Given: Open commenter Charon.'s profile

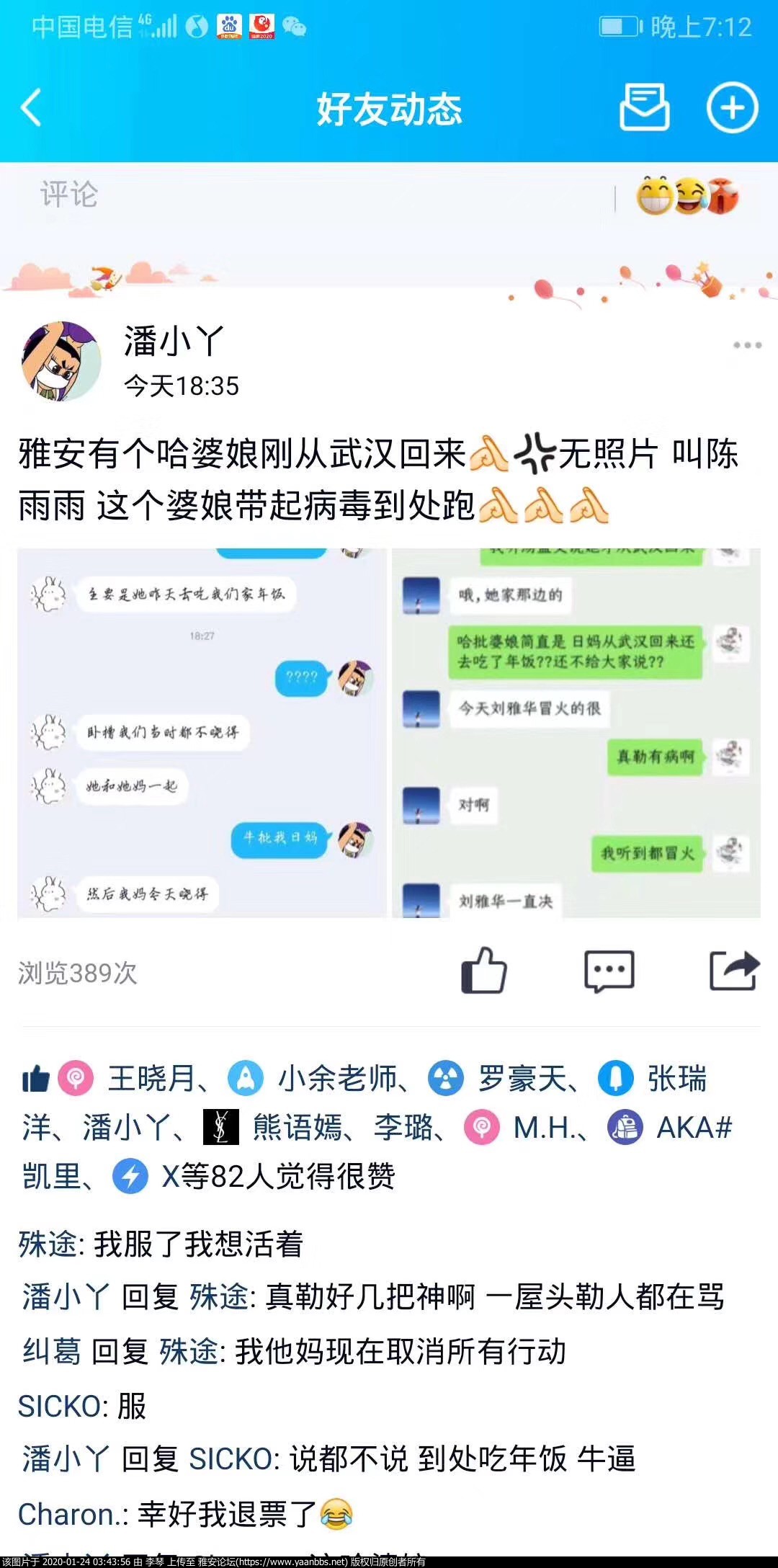Looking at the screenshot, I should pyautogui.click(x=70, y=1514).
